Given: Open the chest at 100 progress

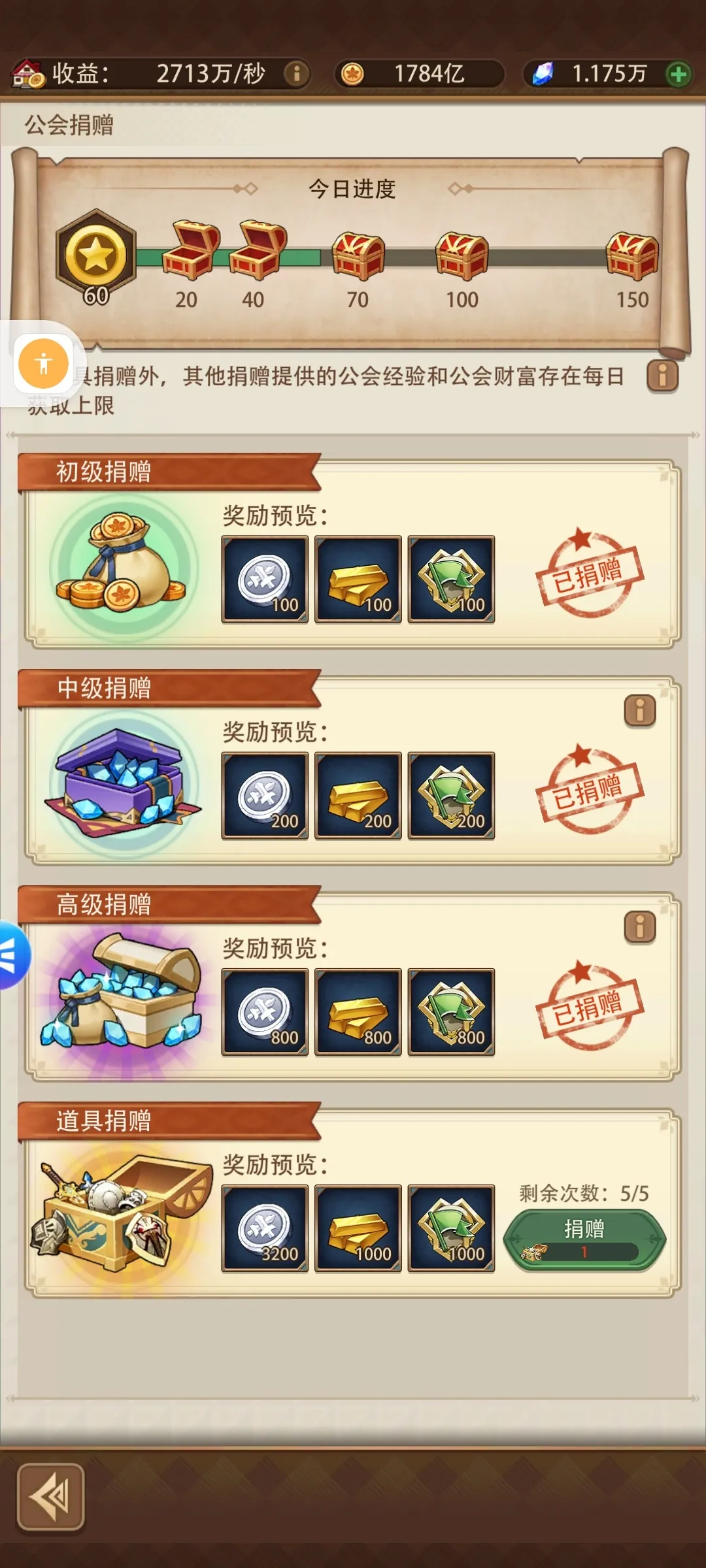Looking at the screenshot, I should click(462, 256).
